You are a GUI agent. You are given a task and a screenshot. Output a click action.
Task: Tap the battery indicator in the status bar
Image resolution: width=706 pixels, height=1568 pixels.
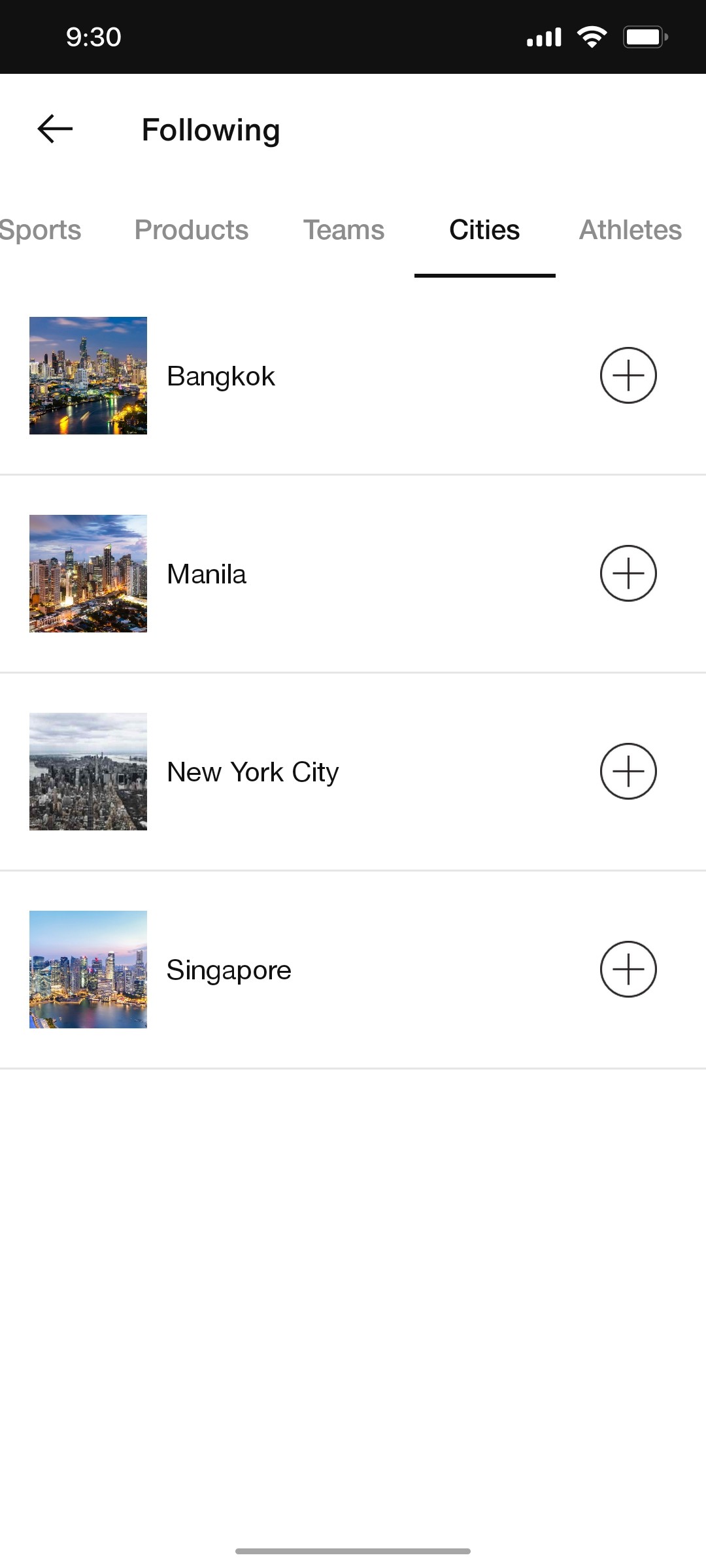pos(643,36)
